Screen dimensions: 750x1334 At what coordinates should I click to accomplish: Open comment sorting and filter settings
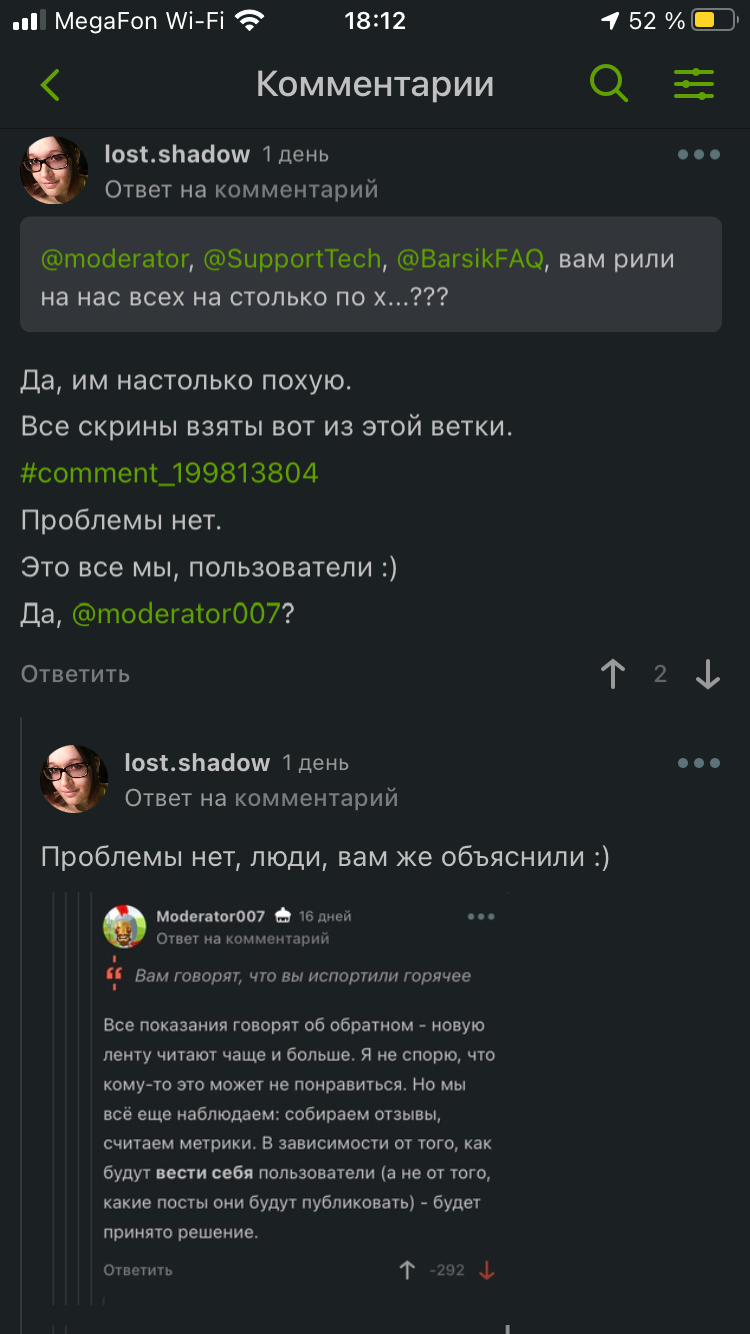click(694, 84)
